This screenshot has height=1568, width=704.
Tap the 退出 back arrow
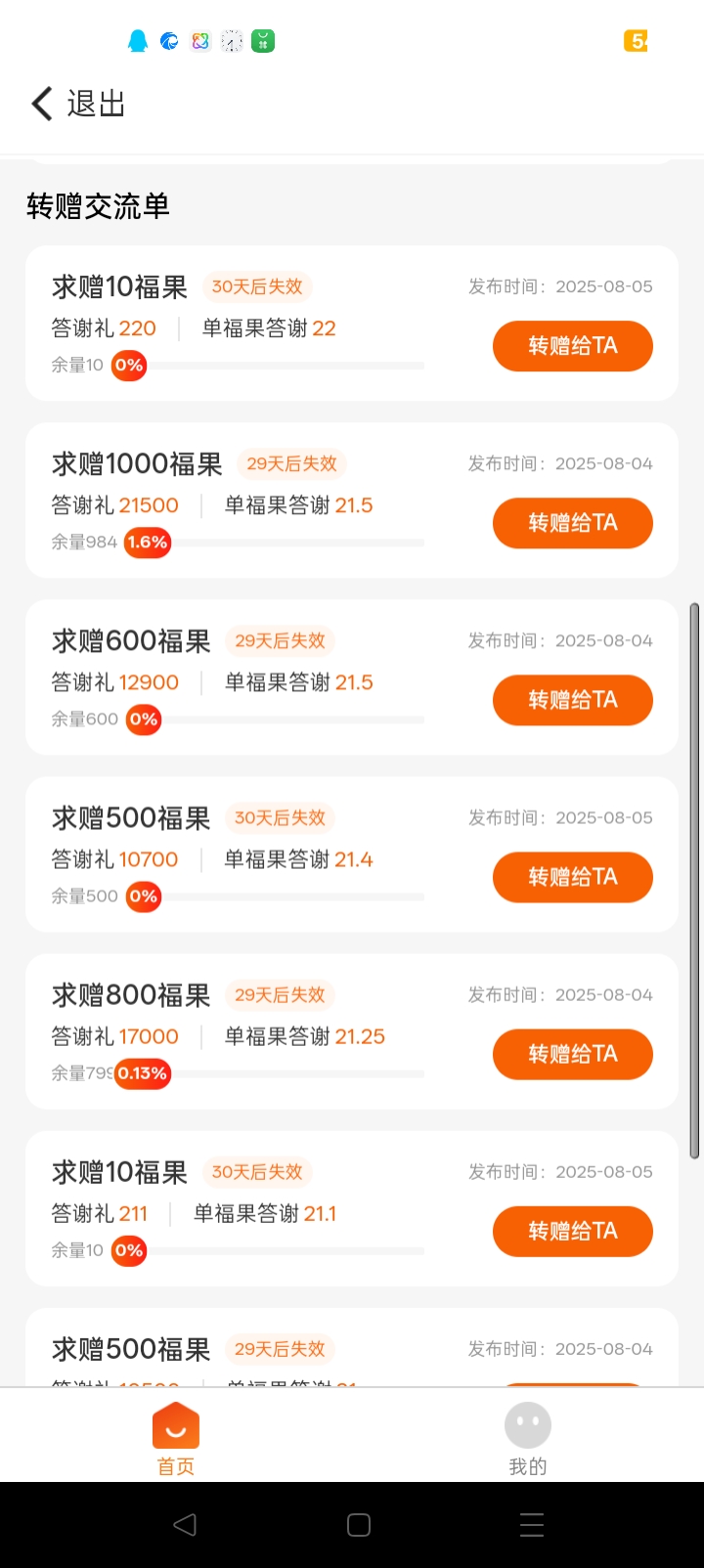42,104
